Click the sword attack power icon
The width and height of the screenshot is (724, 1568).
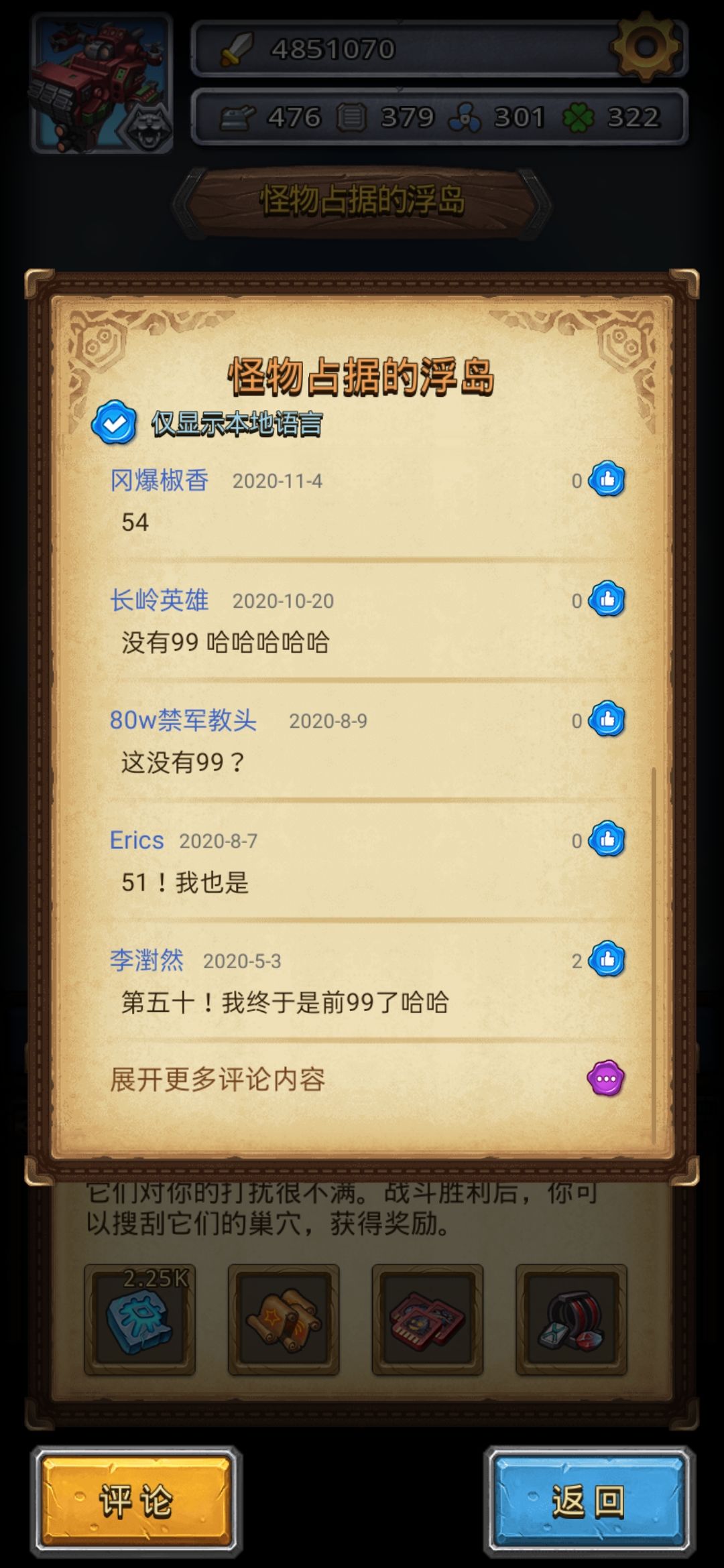(x=236, y=47)
